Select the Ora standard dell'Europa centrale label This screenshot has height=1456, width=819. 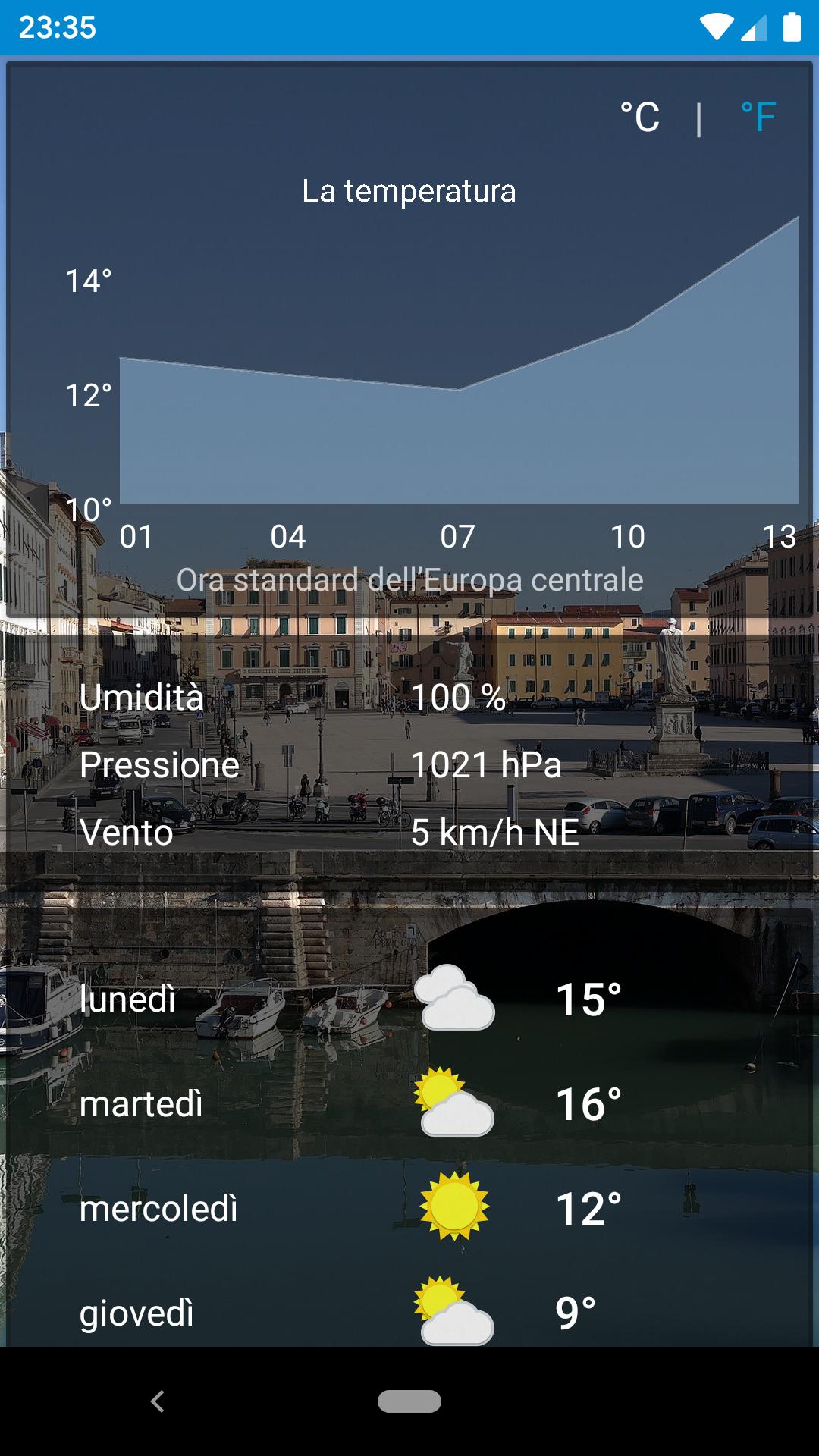(409, 579)
